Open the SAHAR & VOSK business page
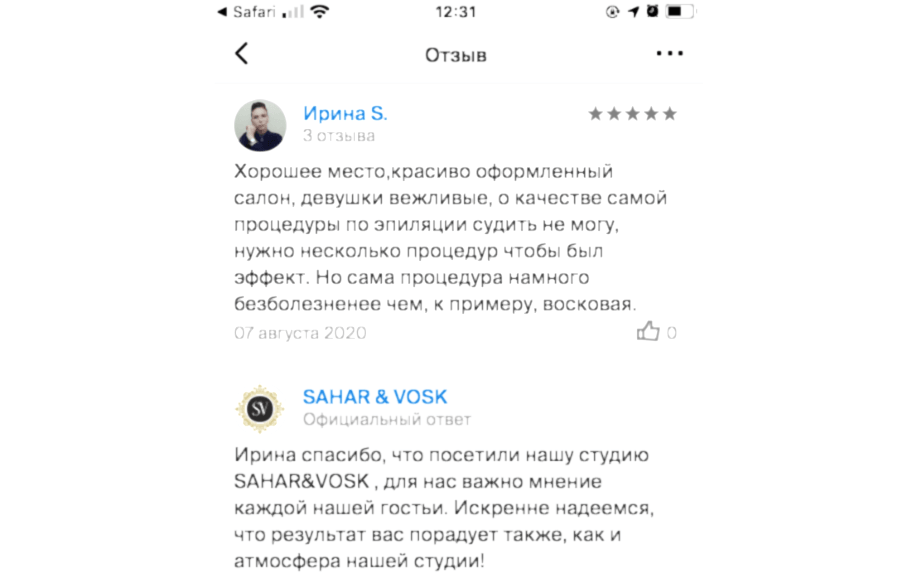 click(x=374, y=397)
